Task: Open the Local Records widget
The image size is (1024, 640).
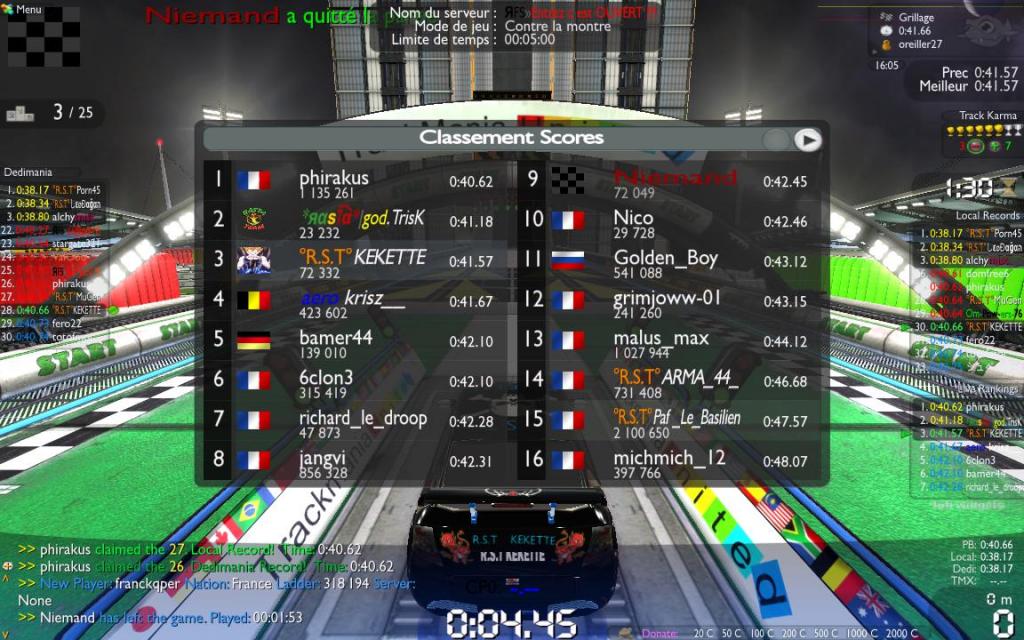Action: pos(986,215)
